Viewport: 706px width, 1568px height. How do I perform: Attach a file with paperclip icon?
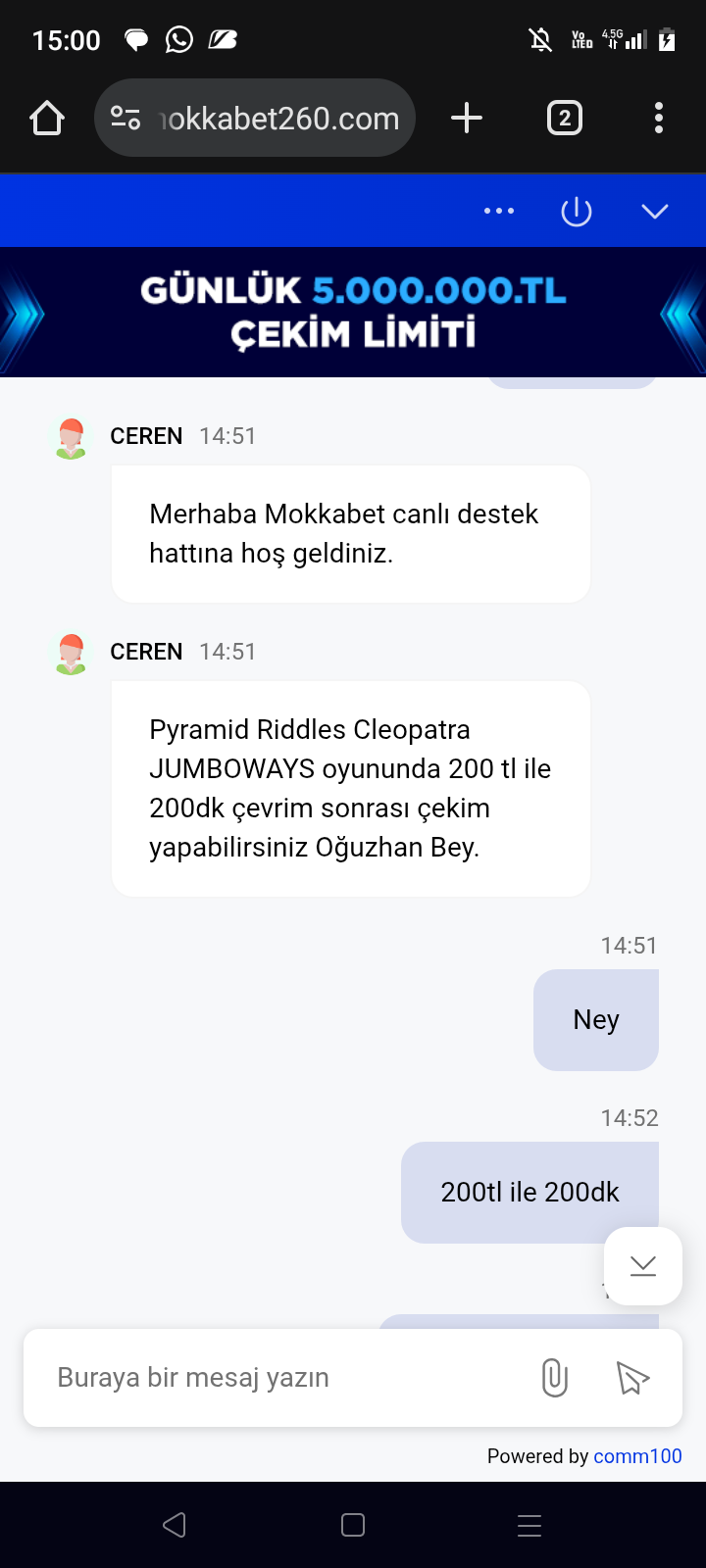(555, 1378)
